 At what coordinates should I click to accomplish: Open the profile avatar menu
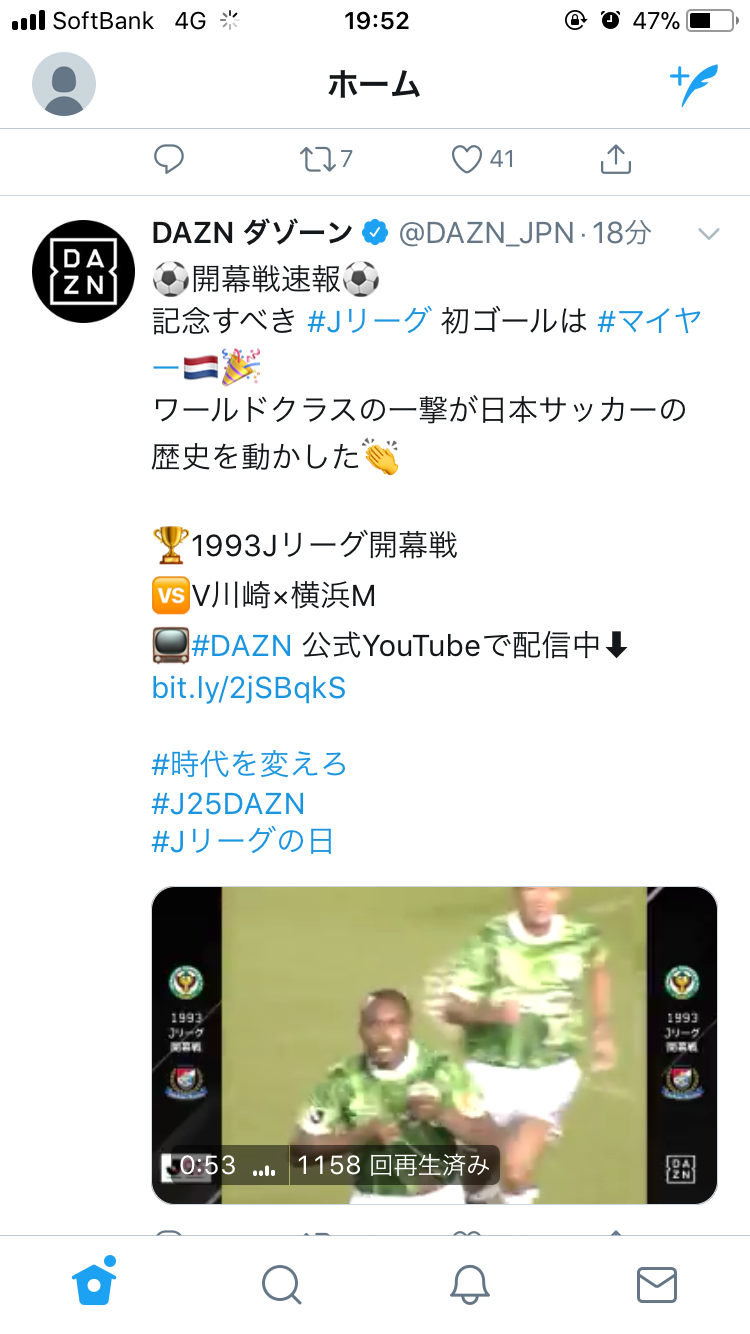tap(64, 84)
